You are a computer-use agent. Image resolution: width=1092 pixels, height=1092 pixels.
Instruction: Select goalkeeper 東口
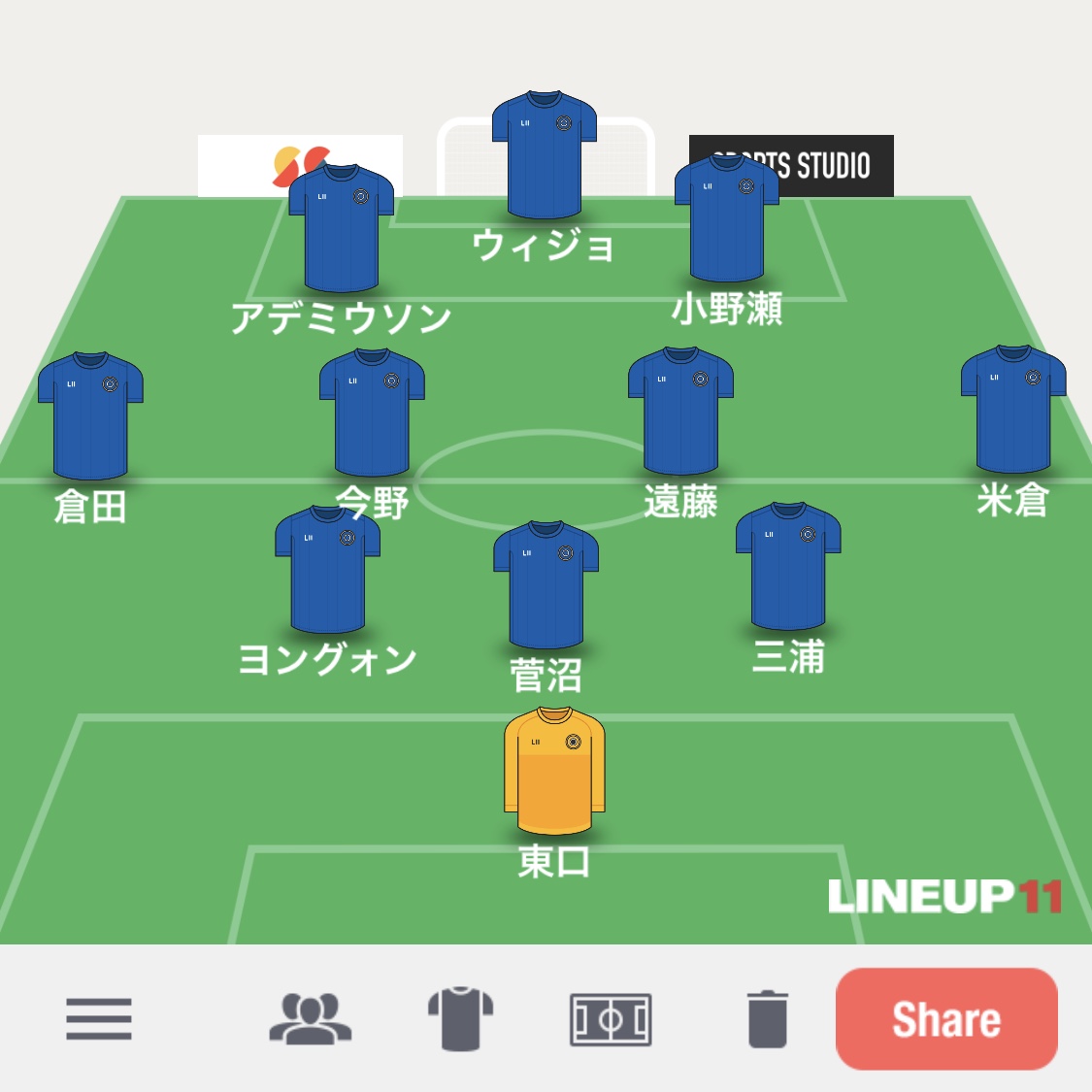(554, 772)
